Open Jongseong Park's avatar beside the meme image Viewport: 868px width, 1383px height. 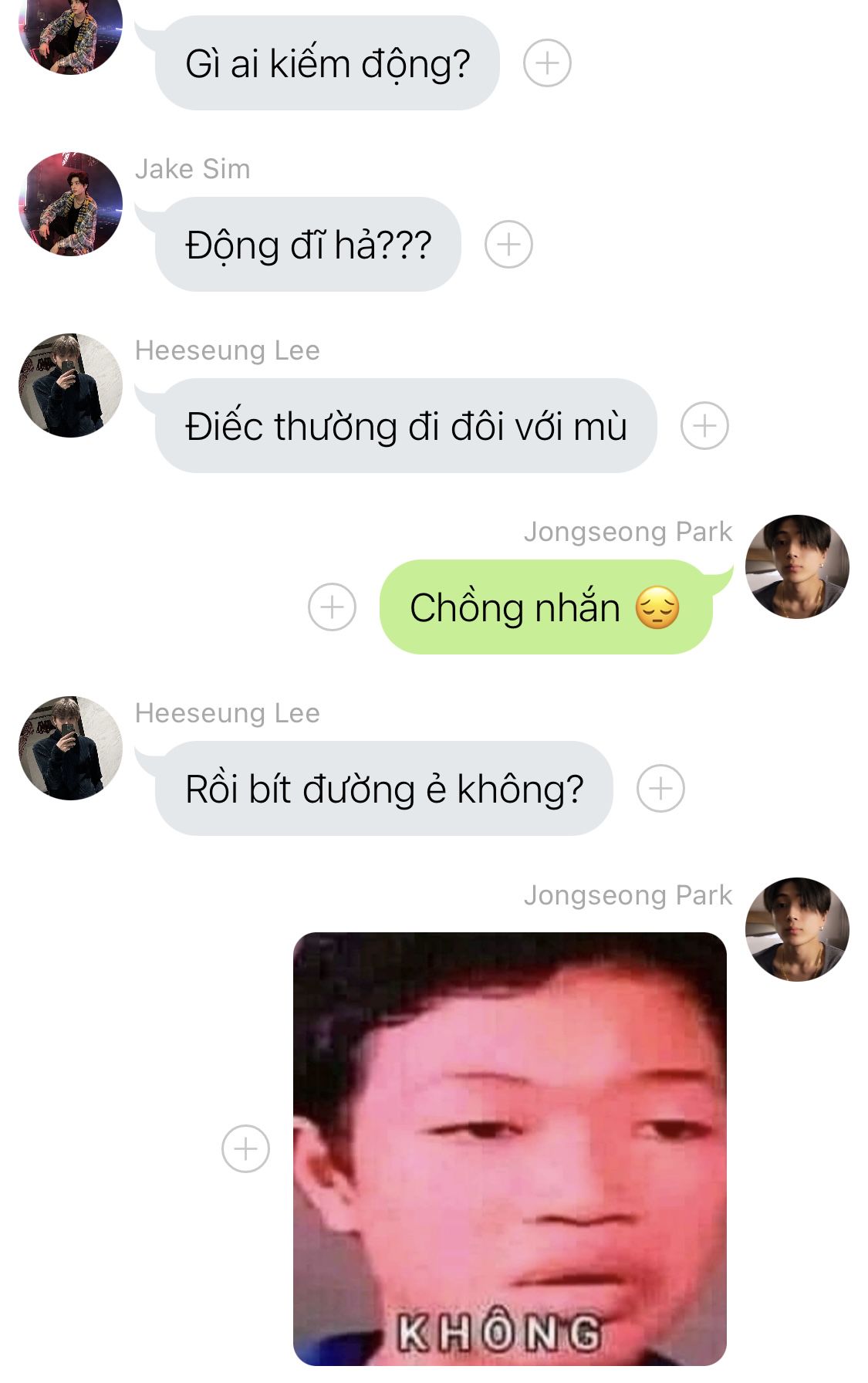797,929
